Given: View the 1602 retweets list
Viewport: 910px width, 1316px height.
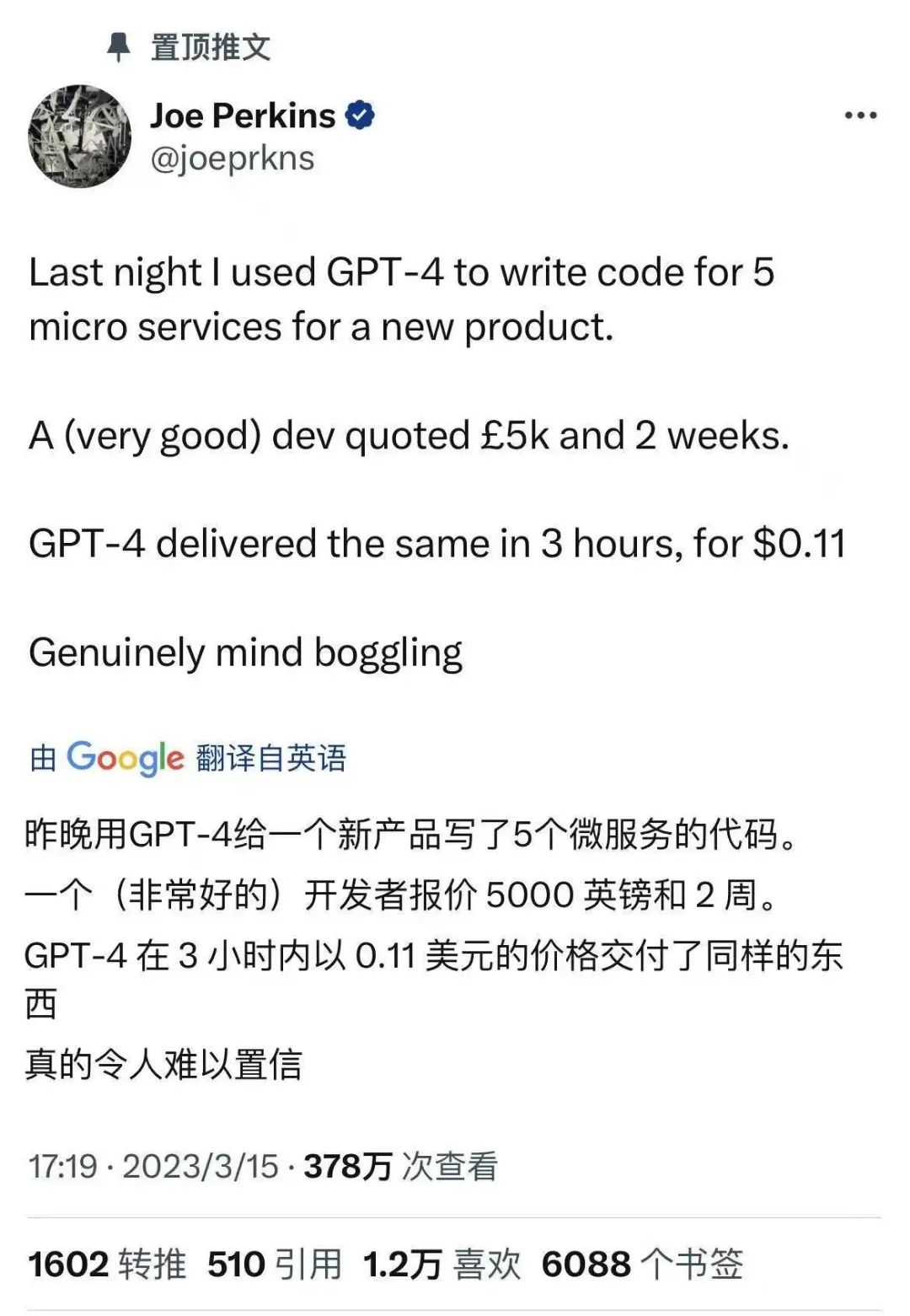Looking at the screenshot, I should (107, 1264).
